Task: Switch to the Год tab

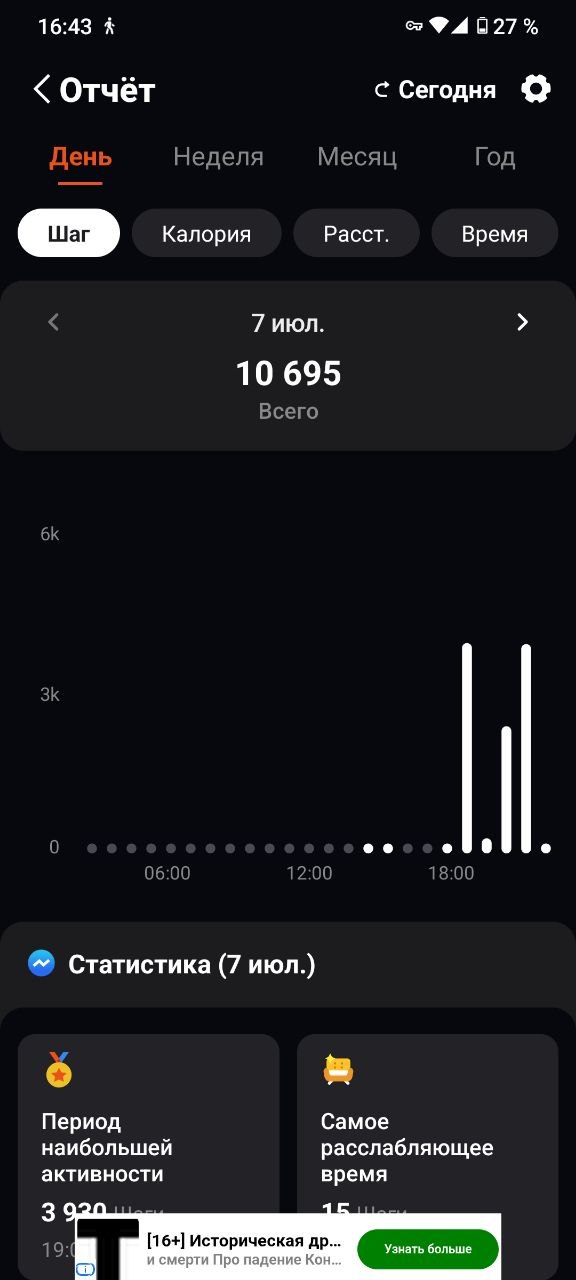Action: [494, 157]
